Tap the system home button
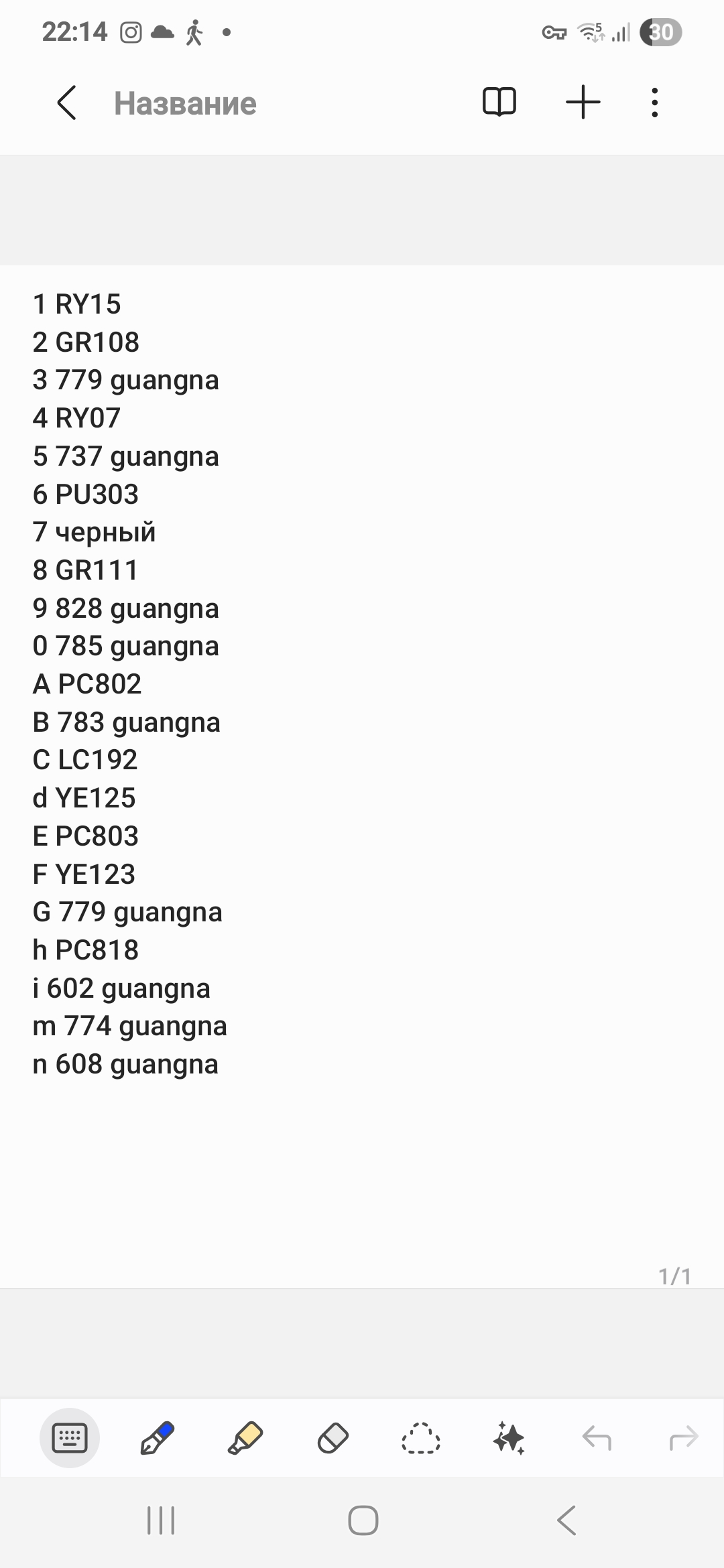724x1568 pixels. [x=363, y=1520]
